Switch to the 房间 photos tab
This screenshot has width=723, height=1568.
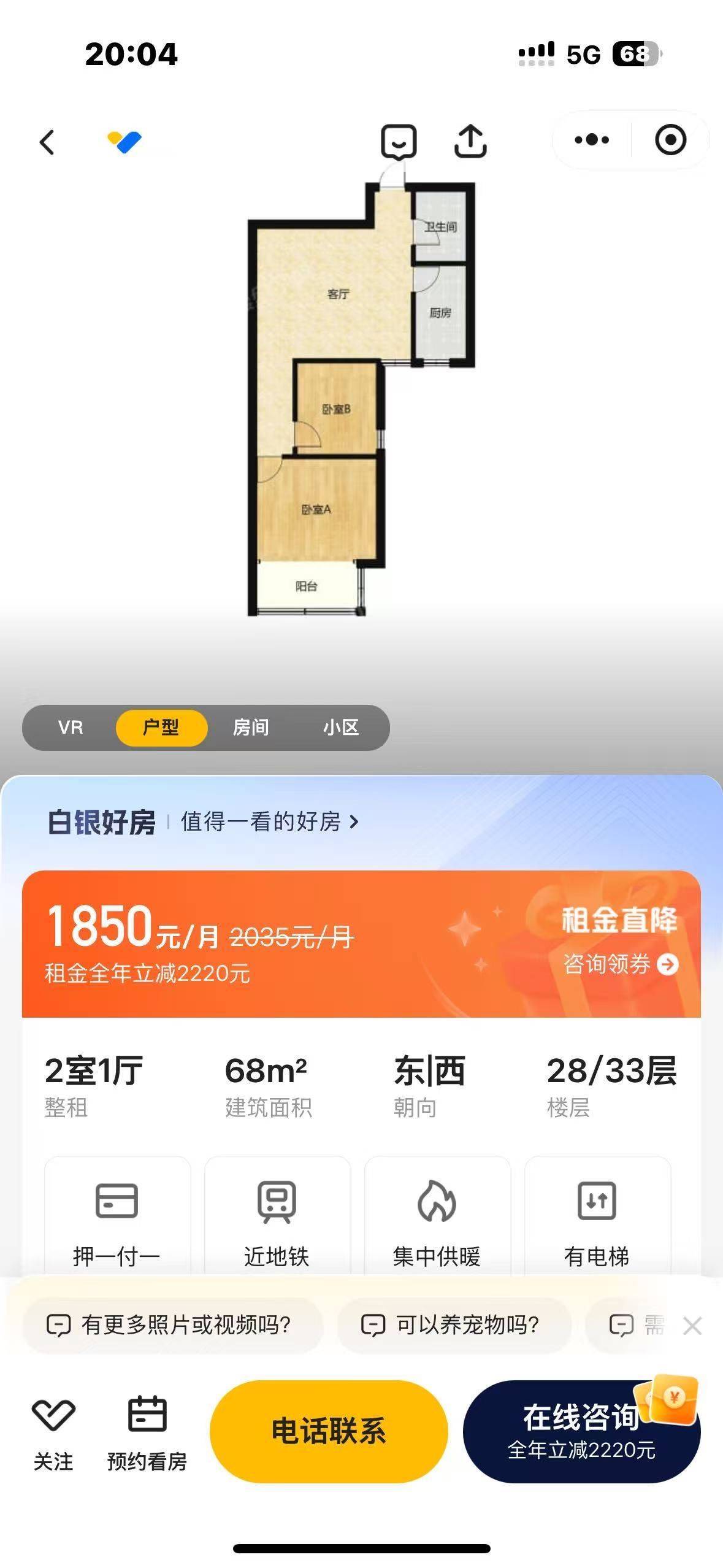pos(251,728)
